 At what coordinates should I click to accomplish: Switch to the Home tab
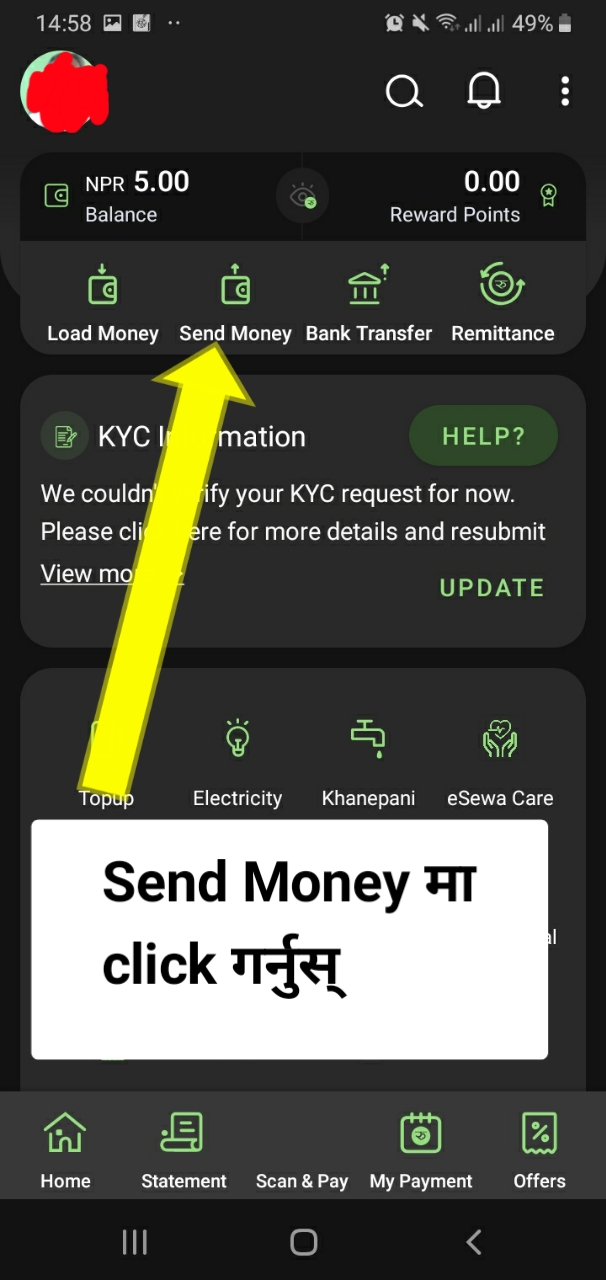[65, 1150]
